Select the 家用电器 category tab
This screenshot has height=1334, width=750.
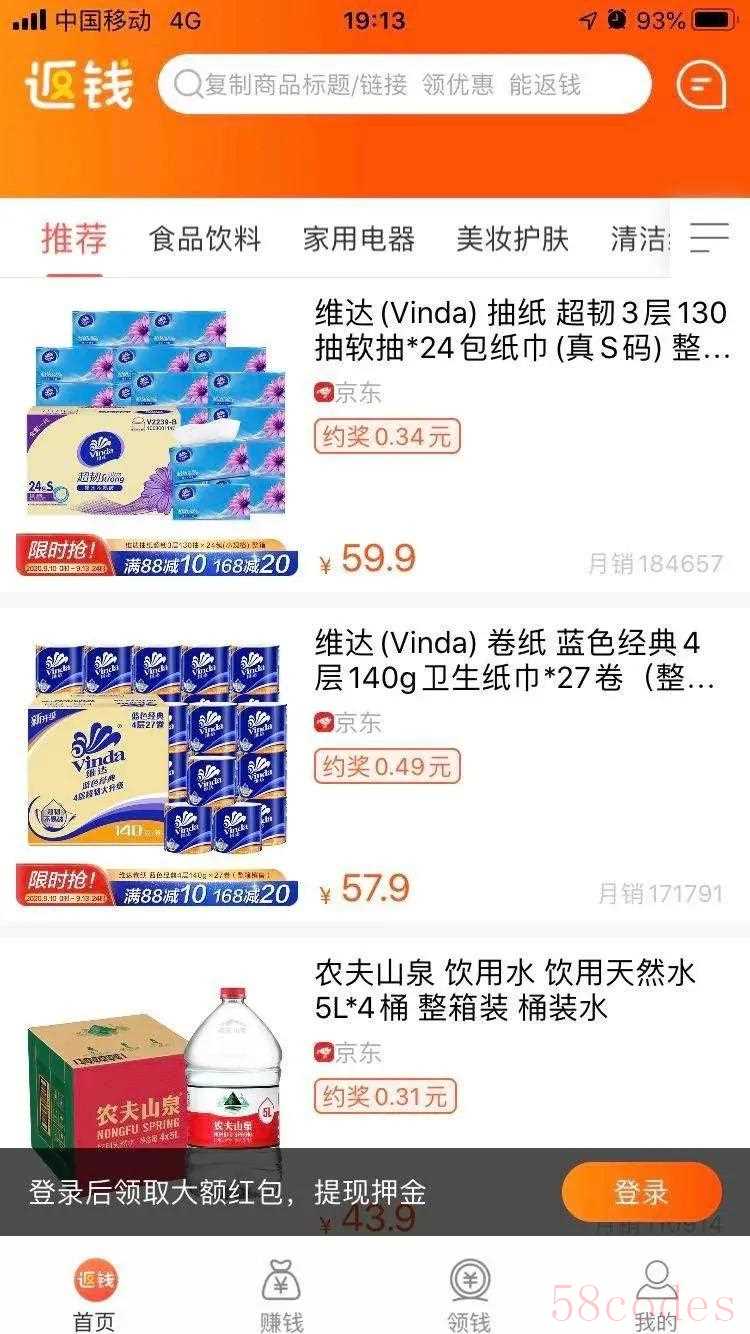359,239
